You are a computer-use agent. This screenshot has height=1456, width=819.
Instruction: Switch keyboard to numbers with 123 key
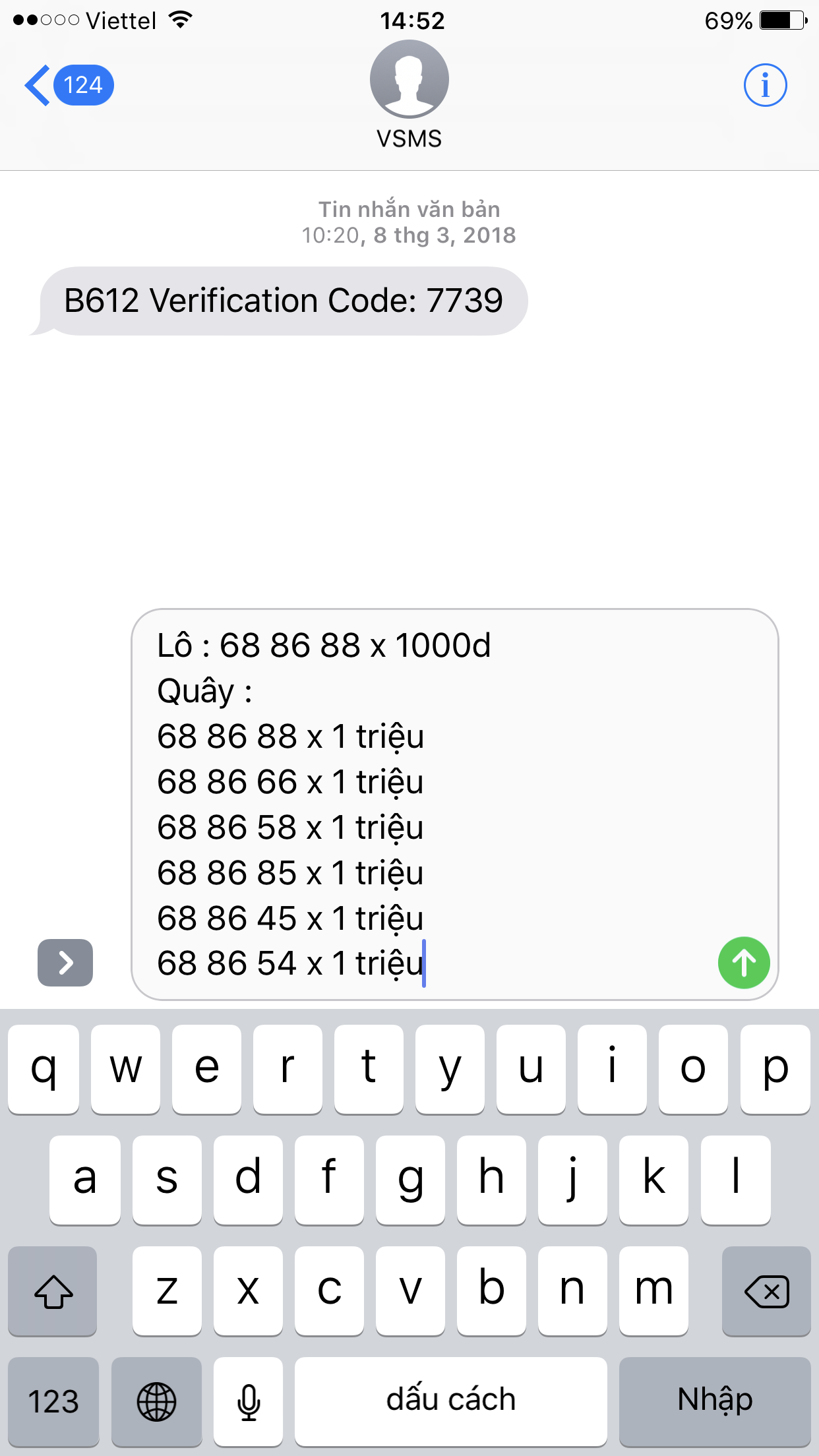[x=53, y=1401]
